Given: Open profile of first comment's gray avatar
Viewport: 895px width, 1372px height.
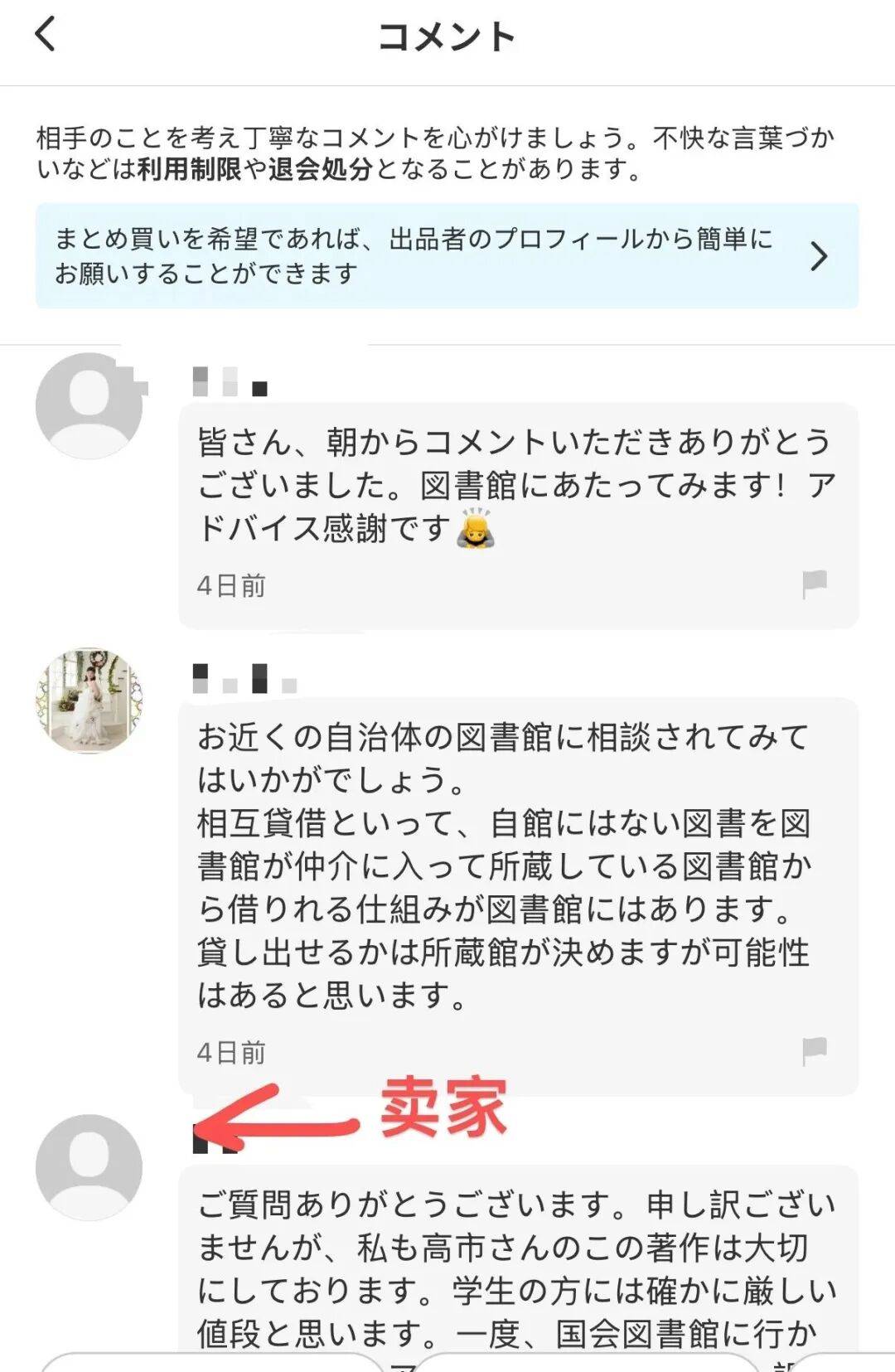Looking at the screenshot, I should click(89, 405).
